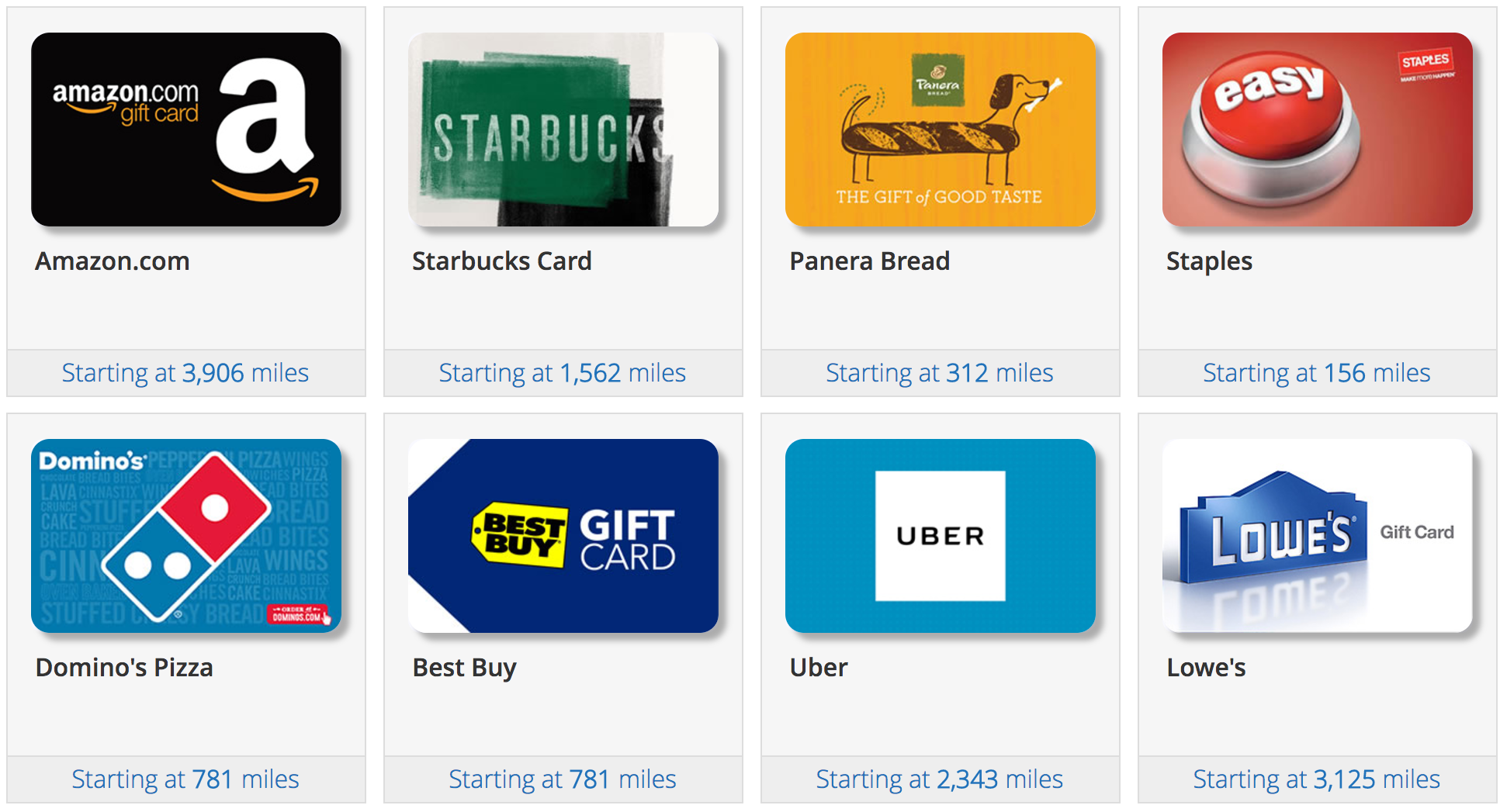The height and width of the screenshot is (812, 1507).
Task: Select the Uber gift card
Action: tap(941, 536)
